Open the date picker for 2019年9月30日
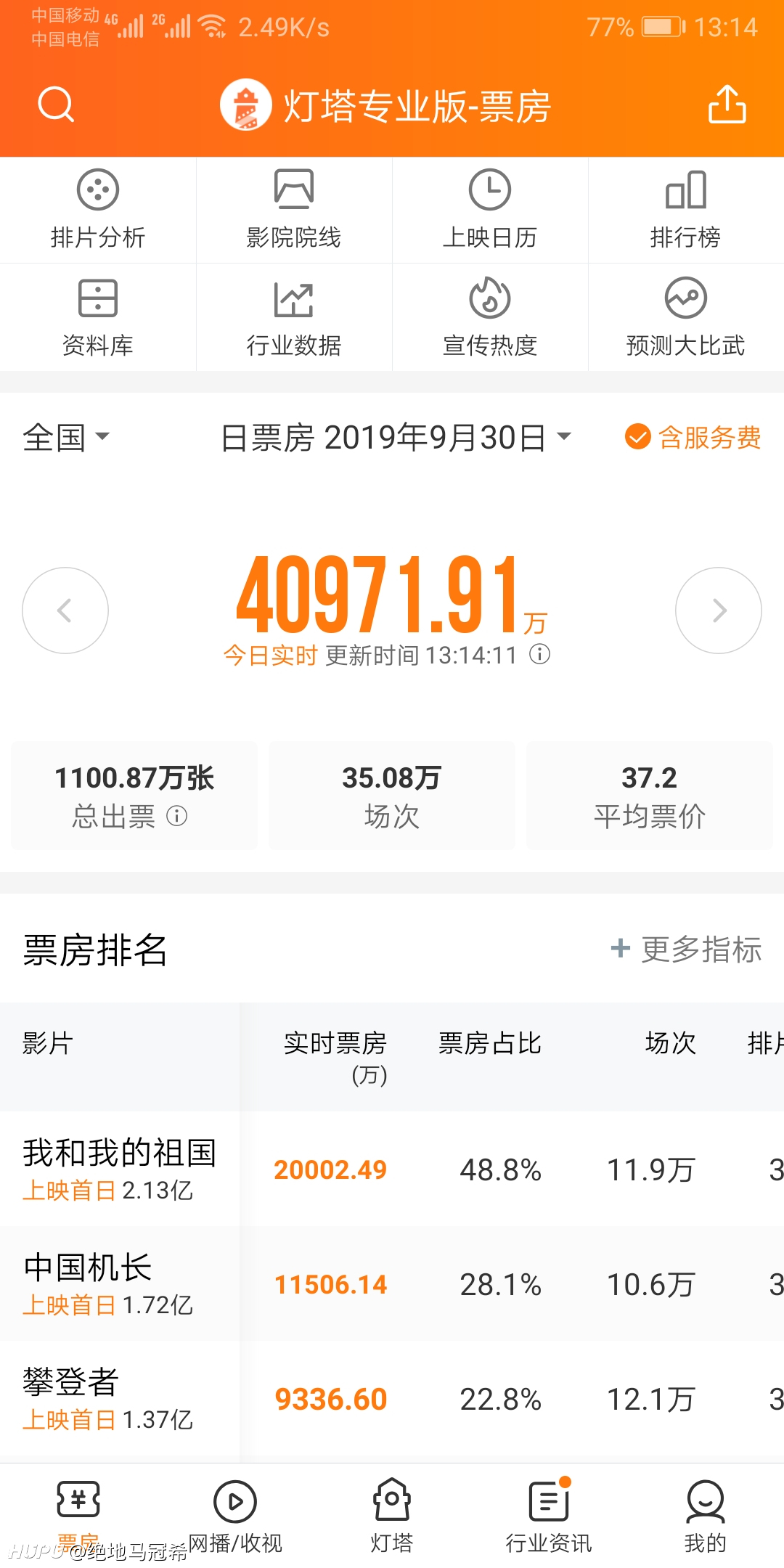 [x=396, y=438]
